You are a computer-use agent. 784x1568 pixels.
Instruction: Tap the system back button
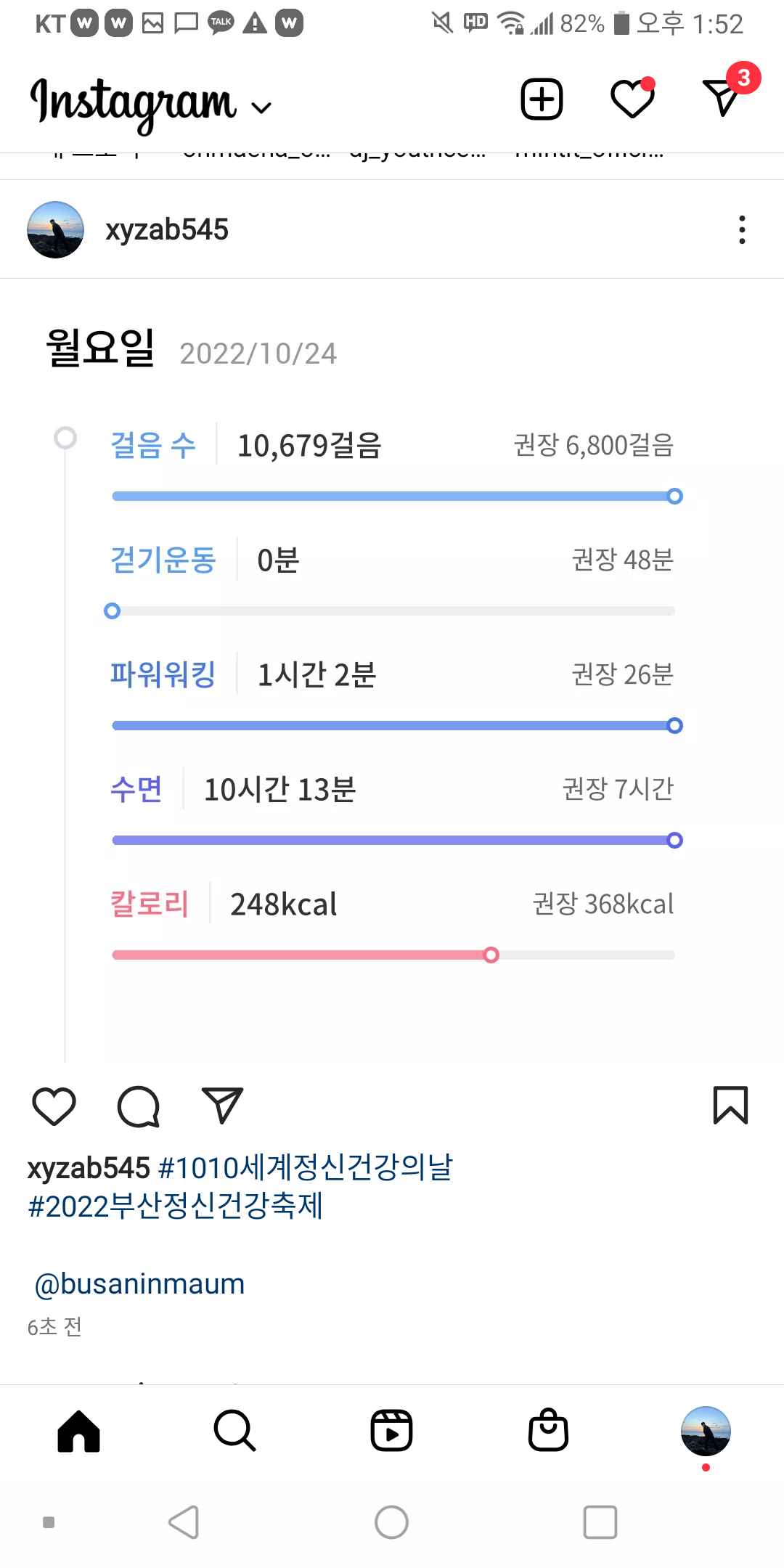pos(184,1522)
